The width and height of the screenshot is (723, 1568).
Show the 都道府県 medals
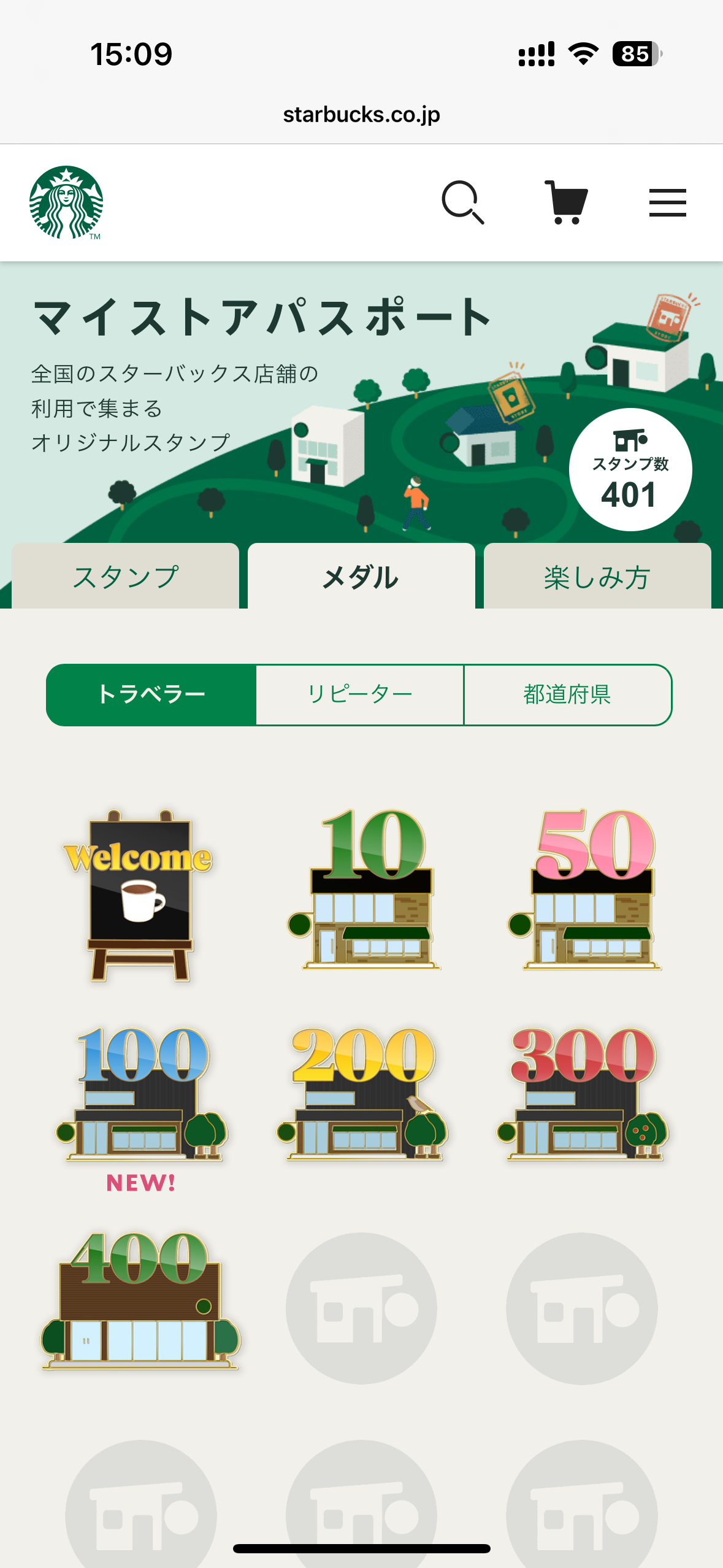567,694
